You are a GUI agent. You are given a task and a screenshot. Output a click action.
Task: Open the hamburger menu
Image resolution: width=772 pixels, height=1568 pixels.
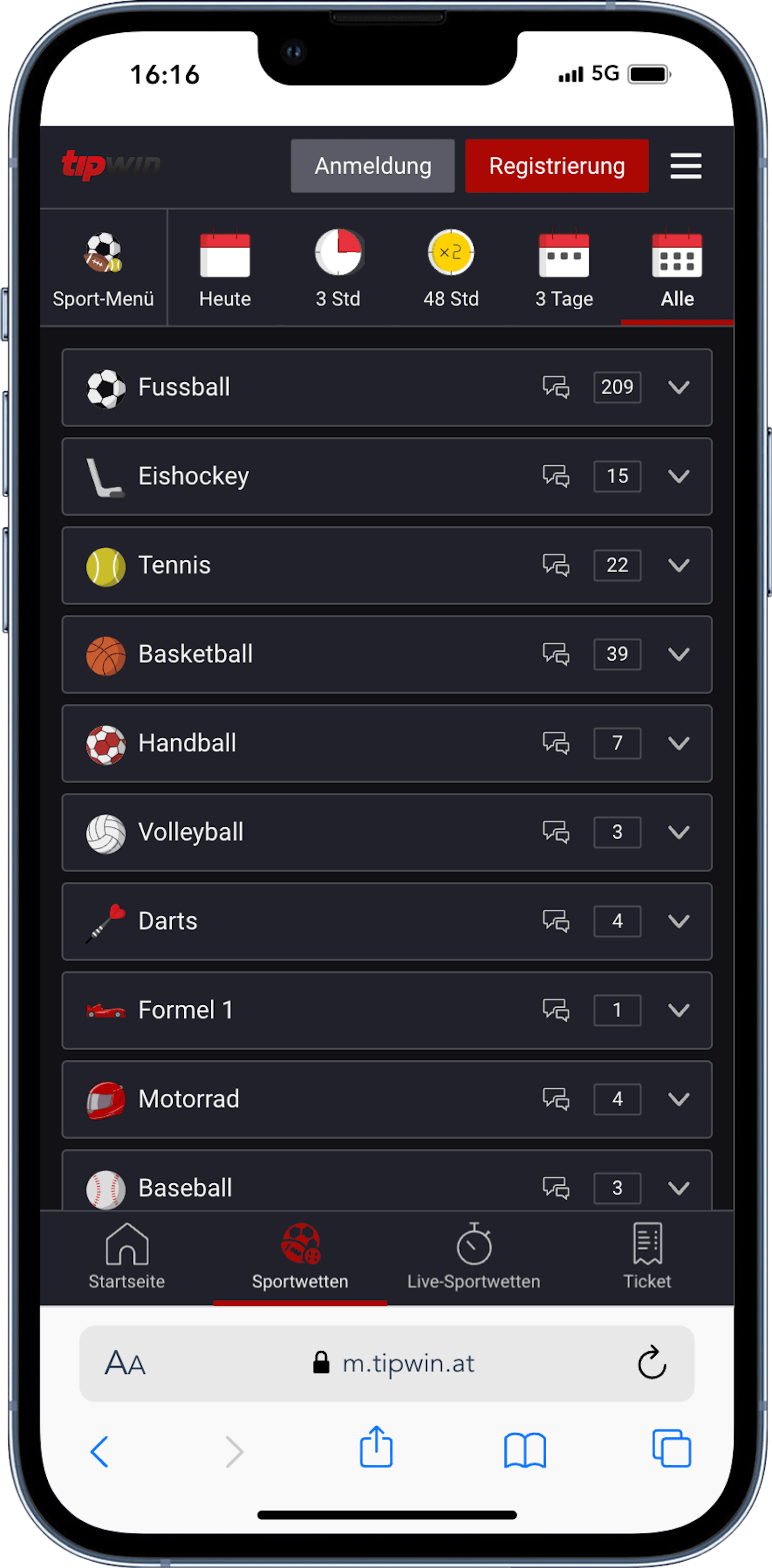685,165
